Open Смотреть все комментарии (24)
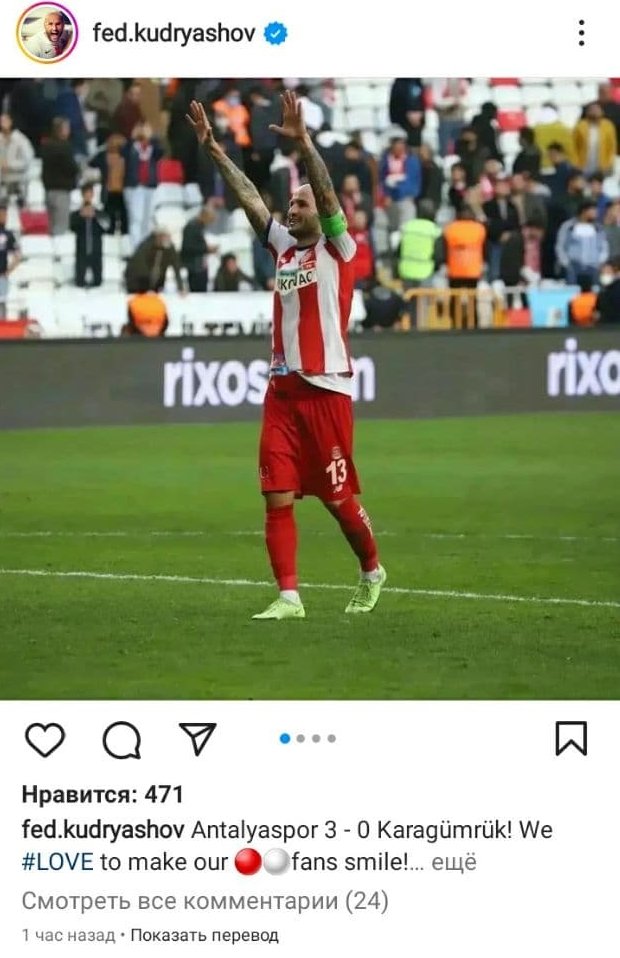 [205, 901]
